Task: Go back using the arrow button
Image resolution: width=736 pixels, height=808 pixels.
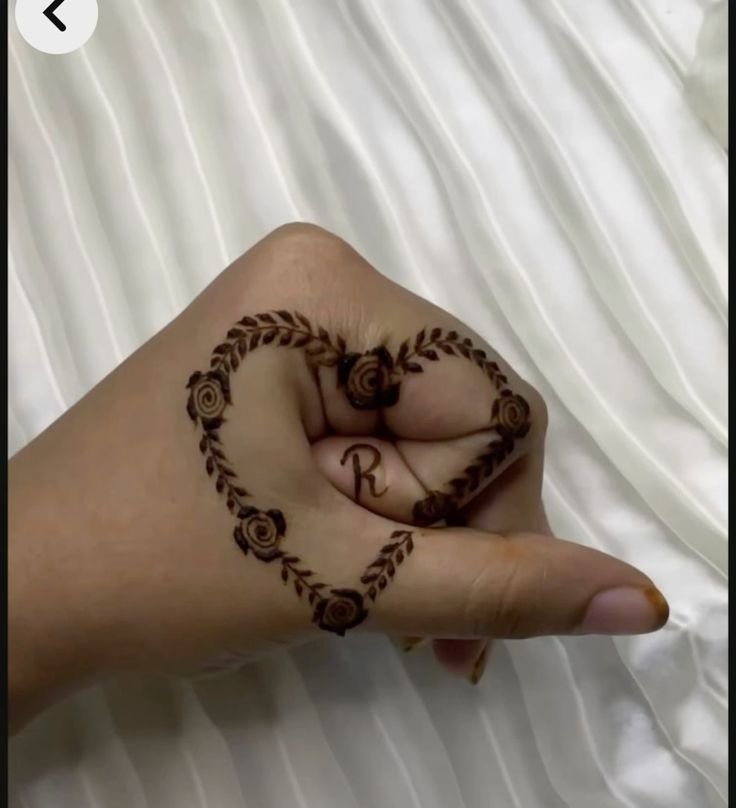Action: (55, 15)
